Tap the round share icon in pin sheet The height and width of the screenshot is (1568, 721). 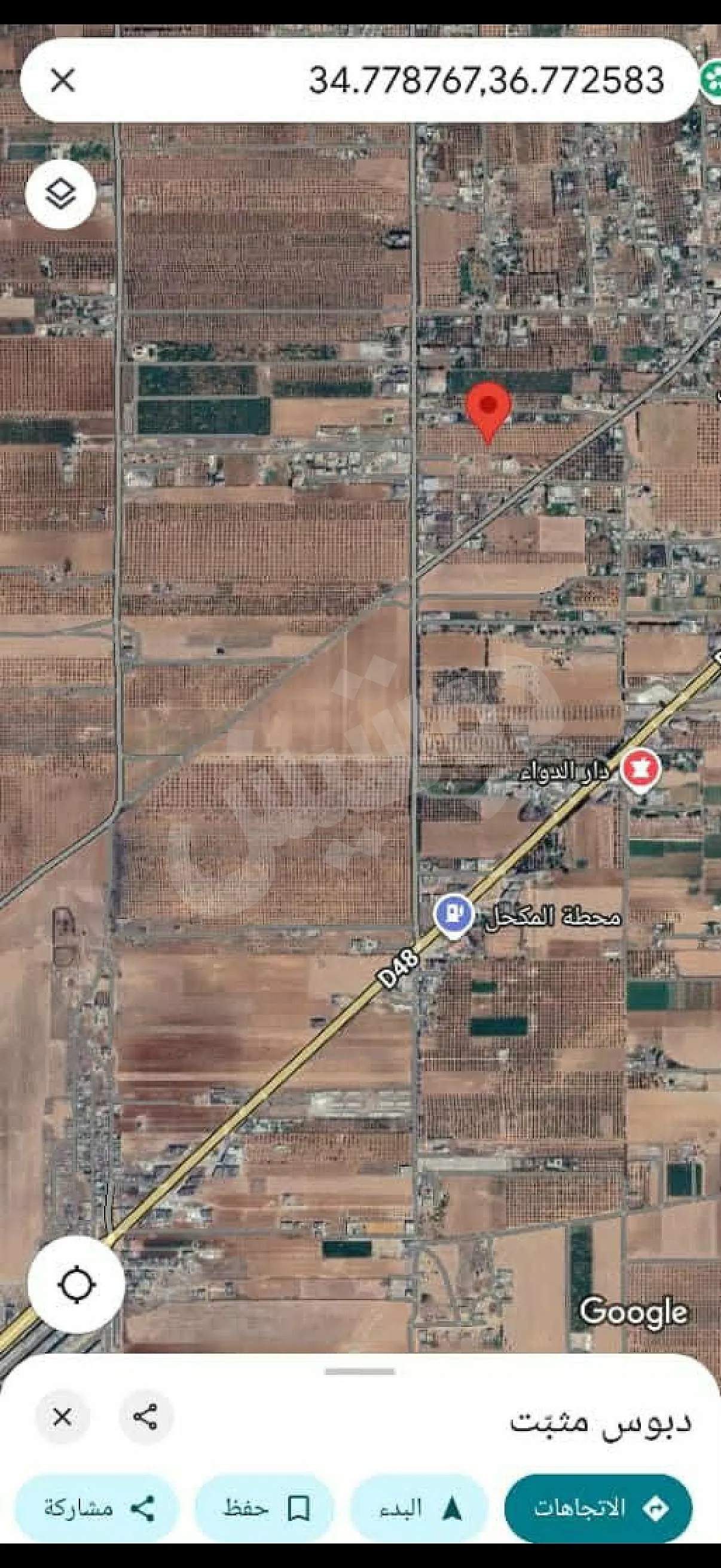point(145,1417)
